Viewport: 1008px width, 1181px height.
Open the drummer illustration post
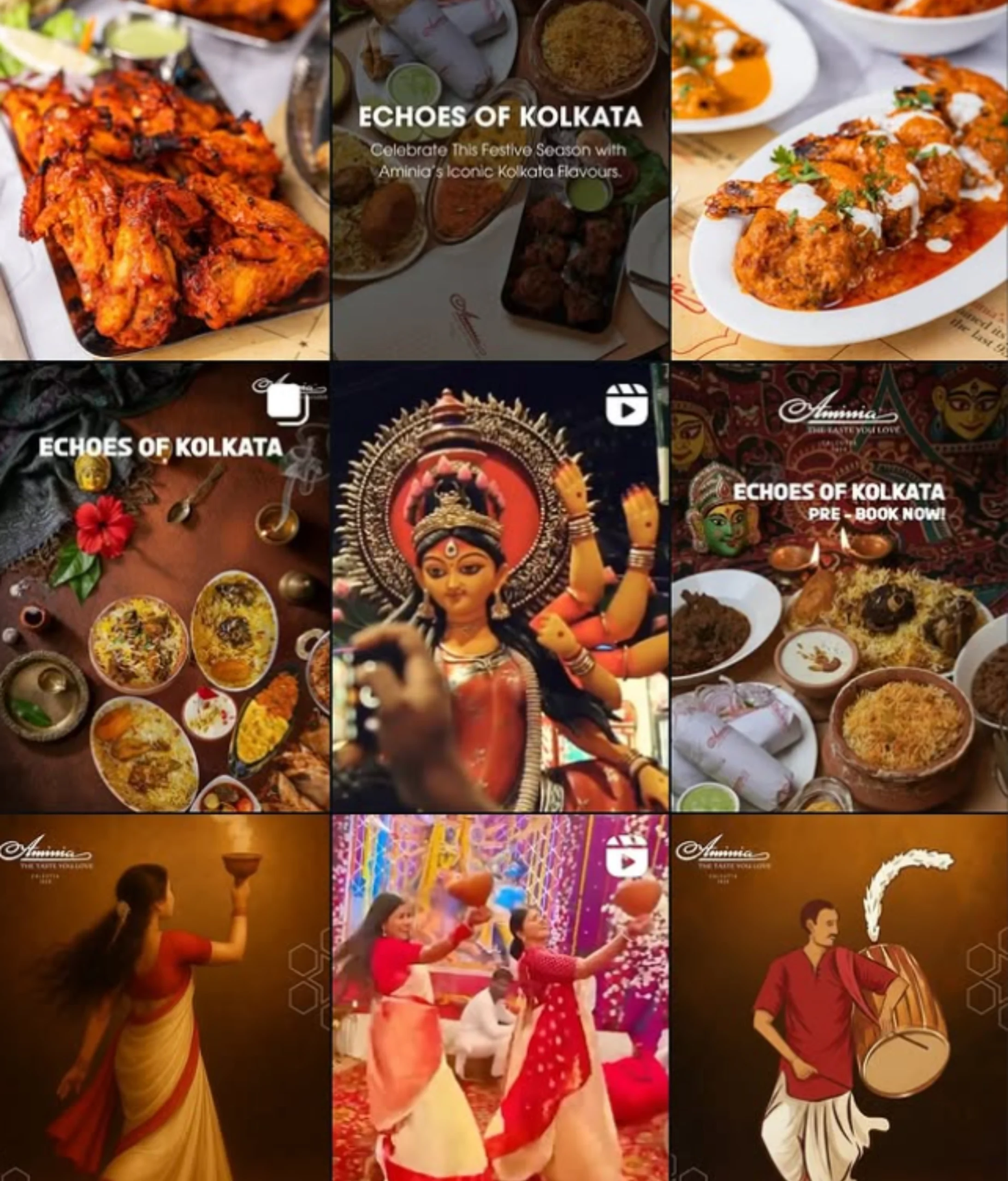pos(839,997)
